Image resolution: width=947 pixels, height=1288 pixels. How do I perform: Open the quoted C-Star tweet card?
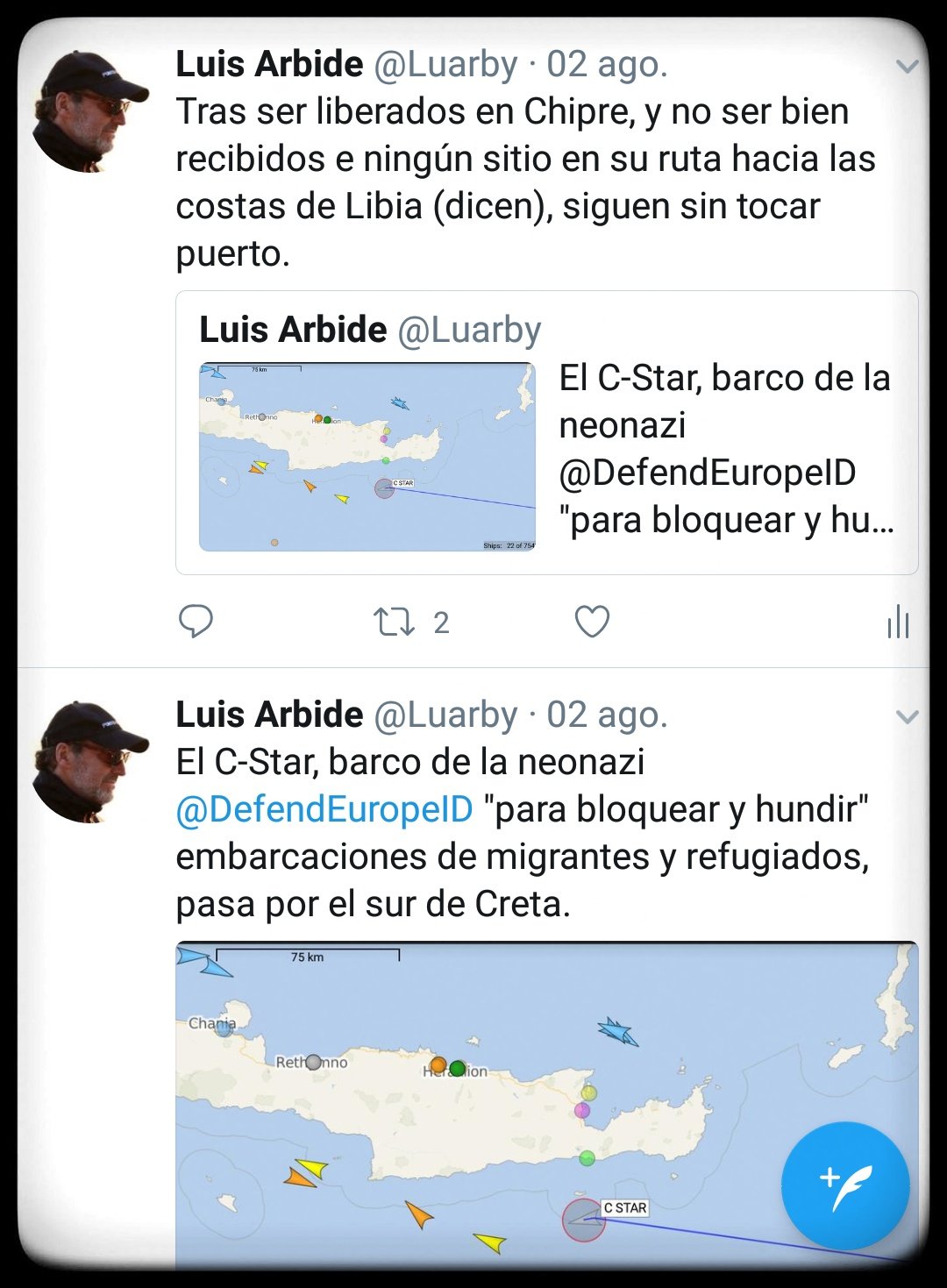[x=546, y=433]
